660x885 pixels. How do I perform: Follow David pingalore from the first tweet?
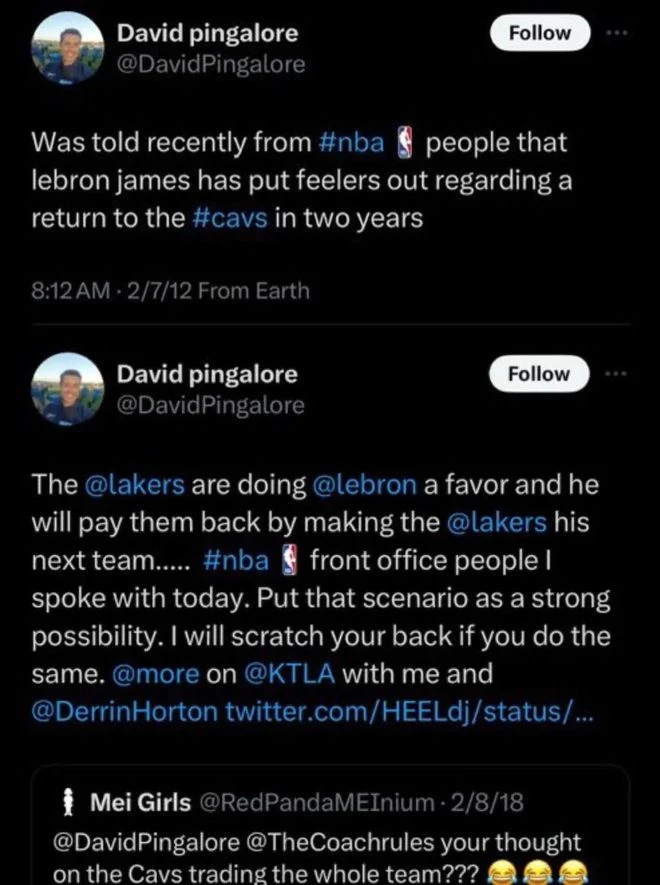[x=539, y=33]
